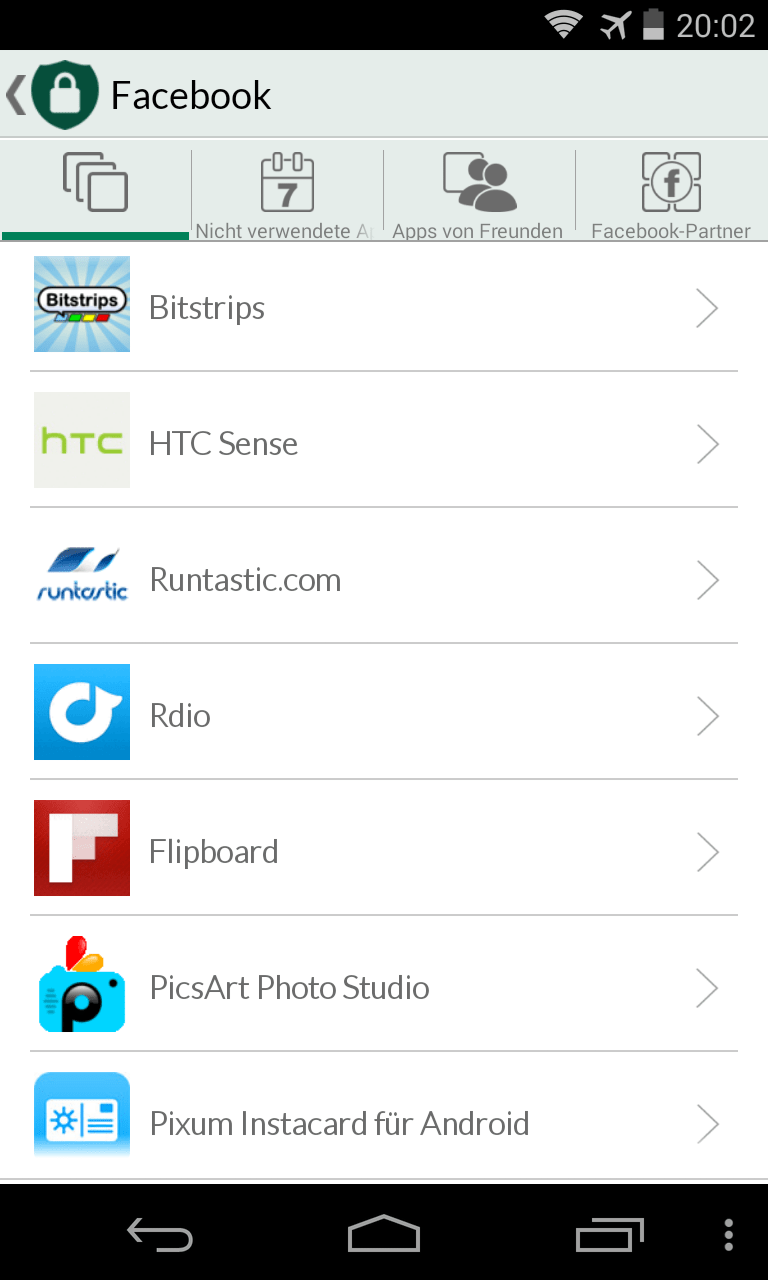Image resolution: width=768 pixels, height=1280 pixels.
Task: Go back using the lock shield icon
Action: tap(62, 95)
